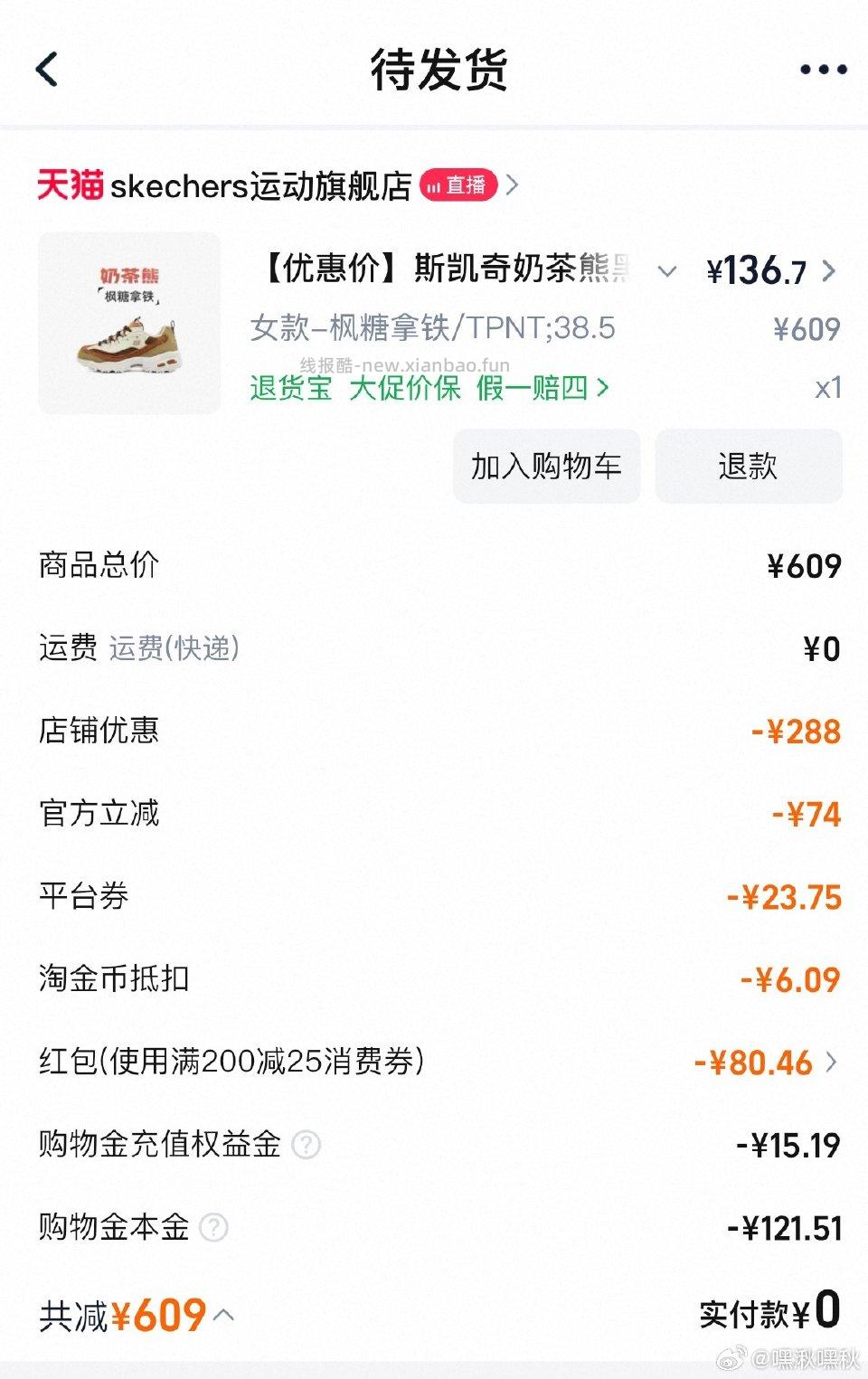Expand the product title with the down chevron
The width and height of the screenshot is (868, 1379).
667,272
